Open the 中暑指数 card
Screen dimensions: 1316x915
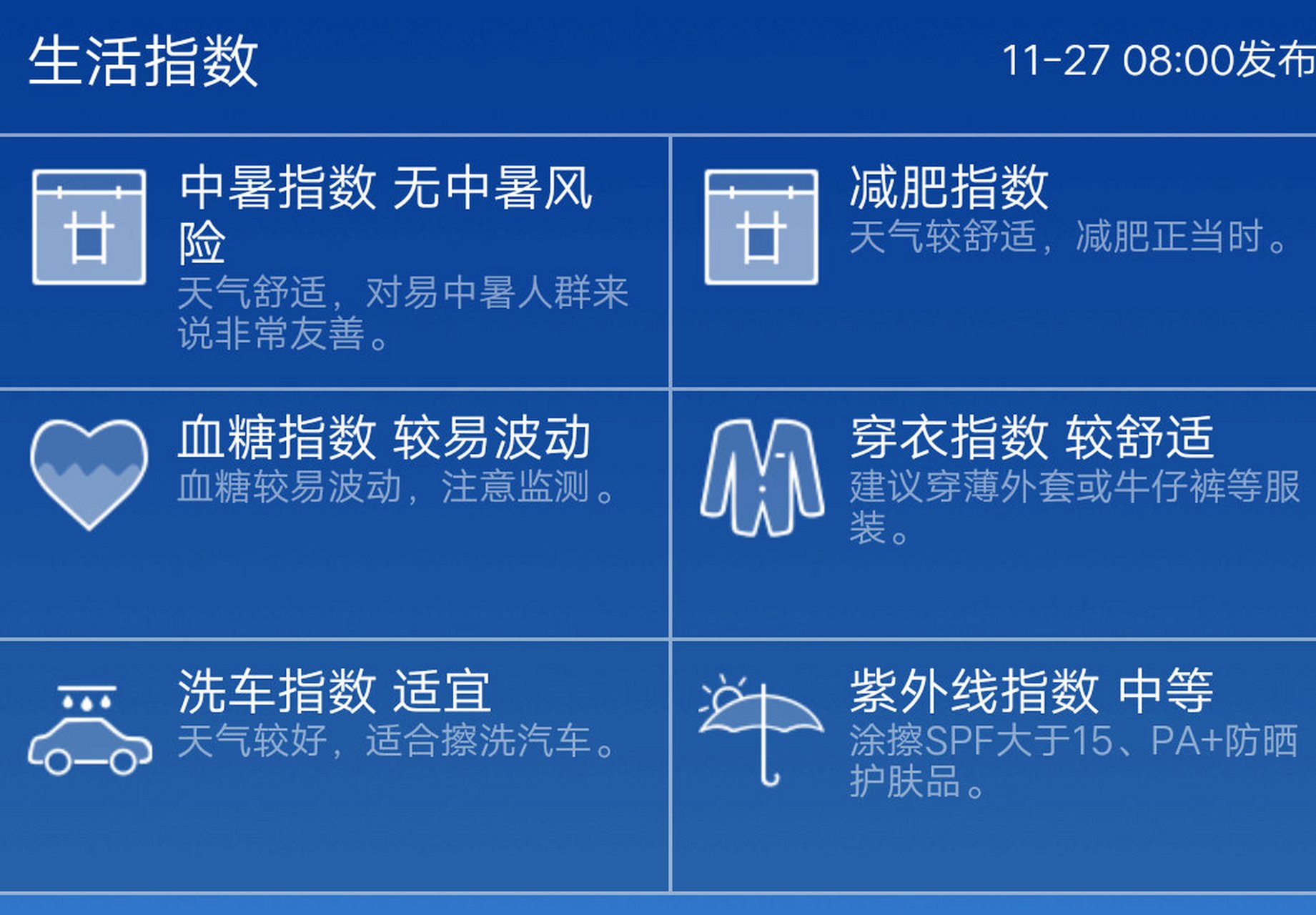334,261
